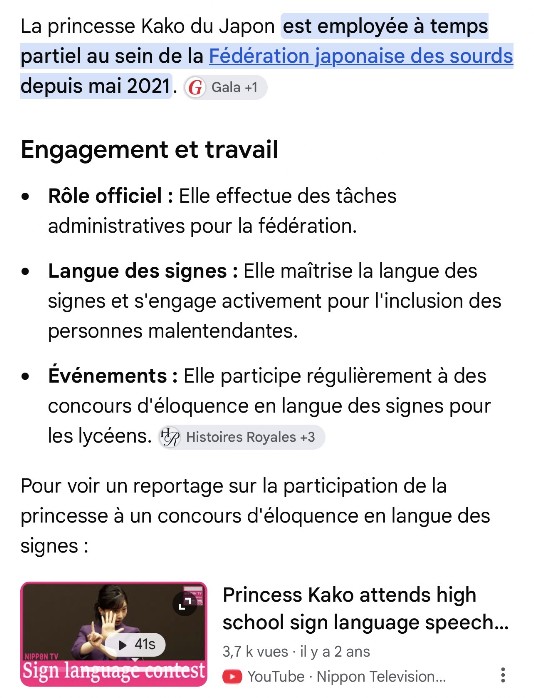534x698 pixels.
Task: Open the Fédération japonaise des sourds link
Action: click(x=361, y=56)
